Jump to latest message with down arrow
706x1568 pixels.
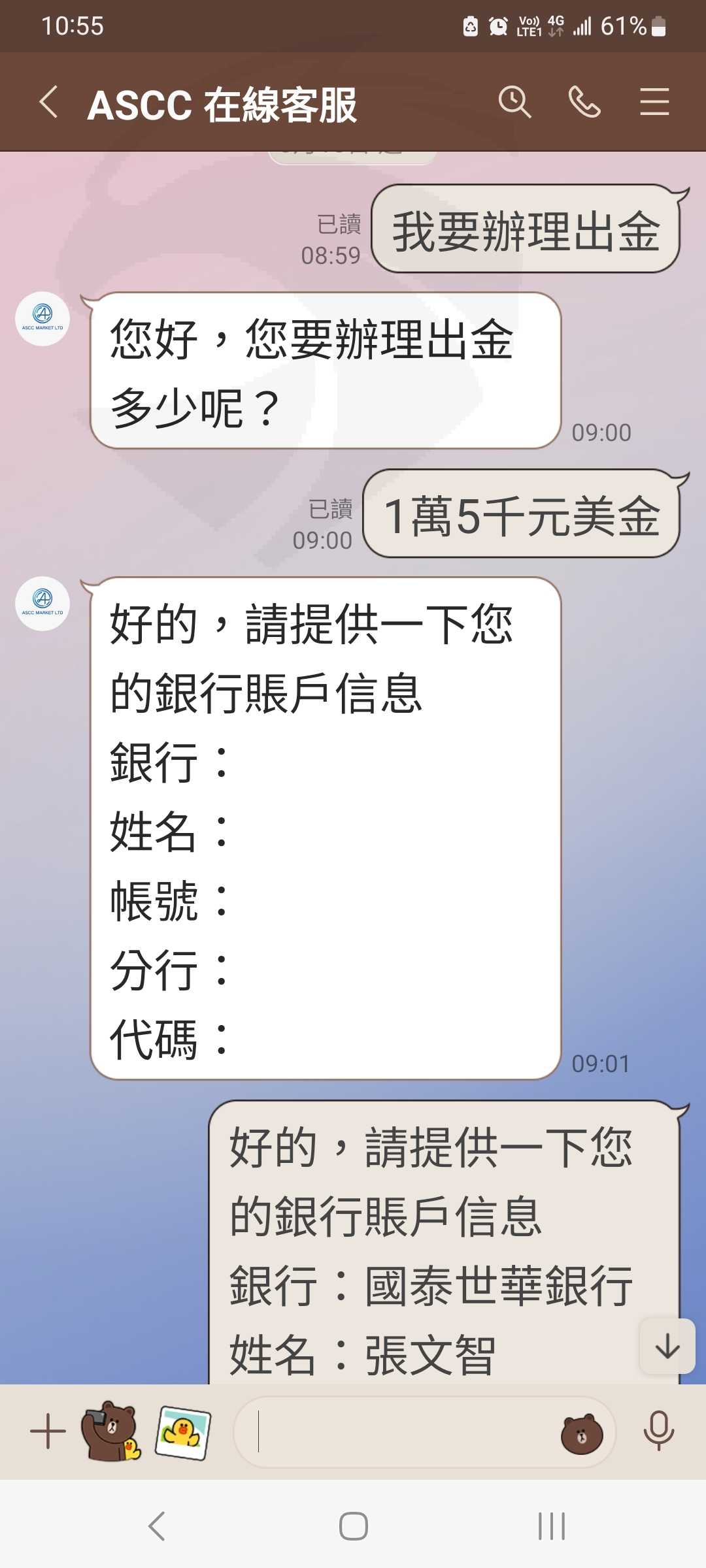tap(667, 1347)
